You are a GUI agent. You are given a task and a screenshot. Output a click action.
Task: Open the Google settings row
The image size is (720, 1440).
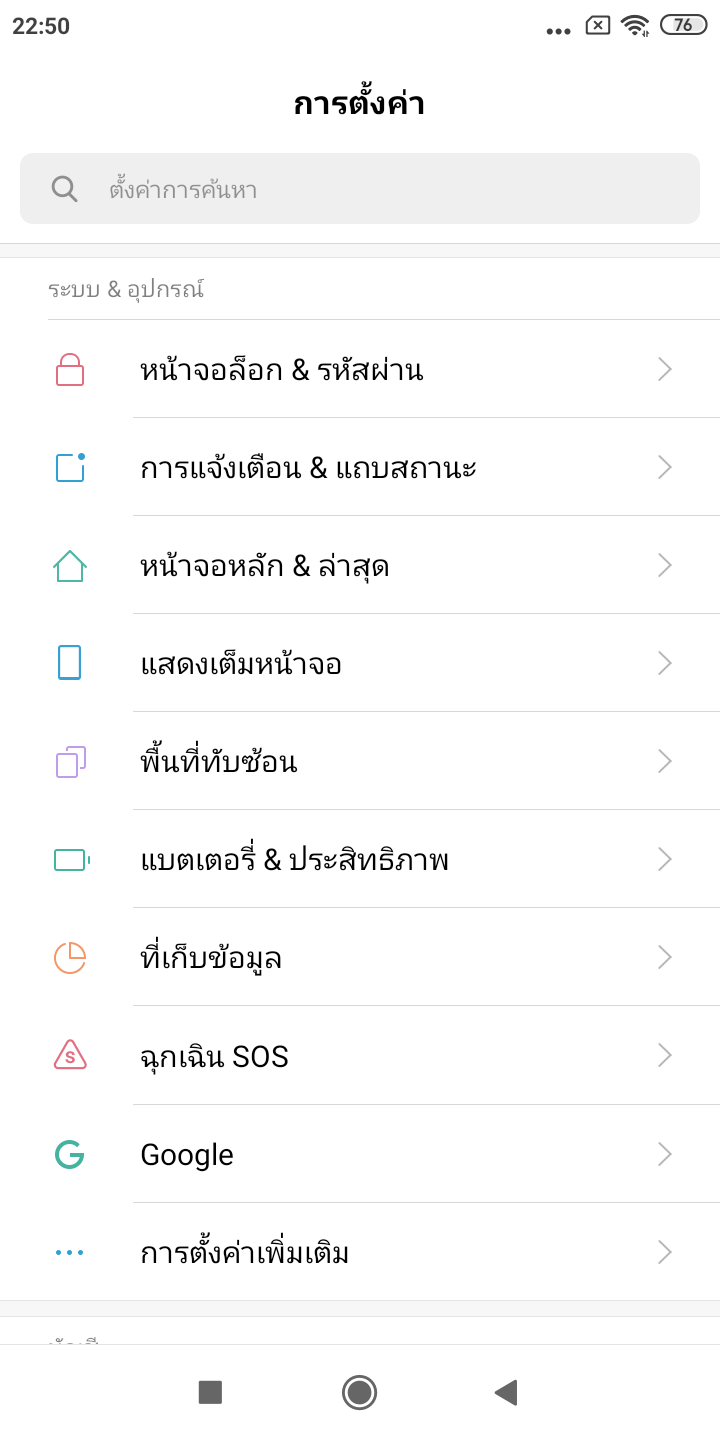(360, 1155)
